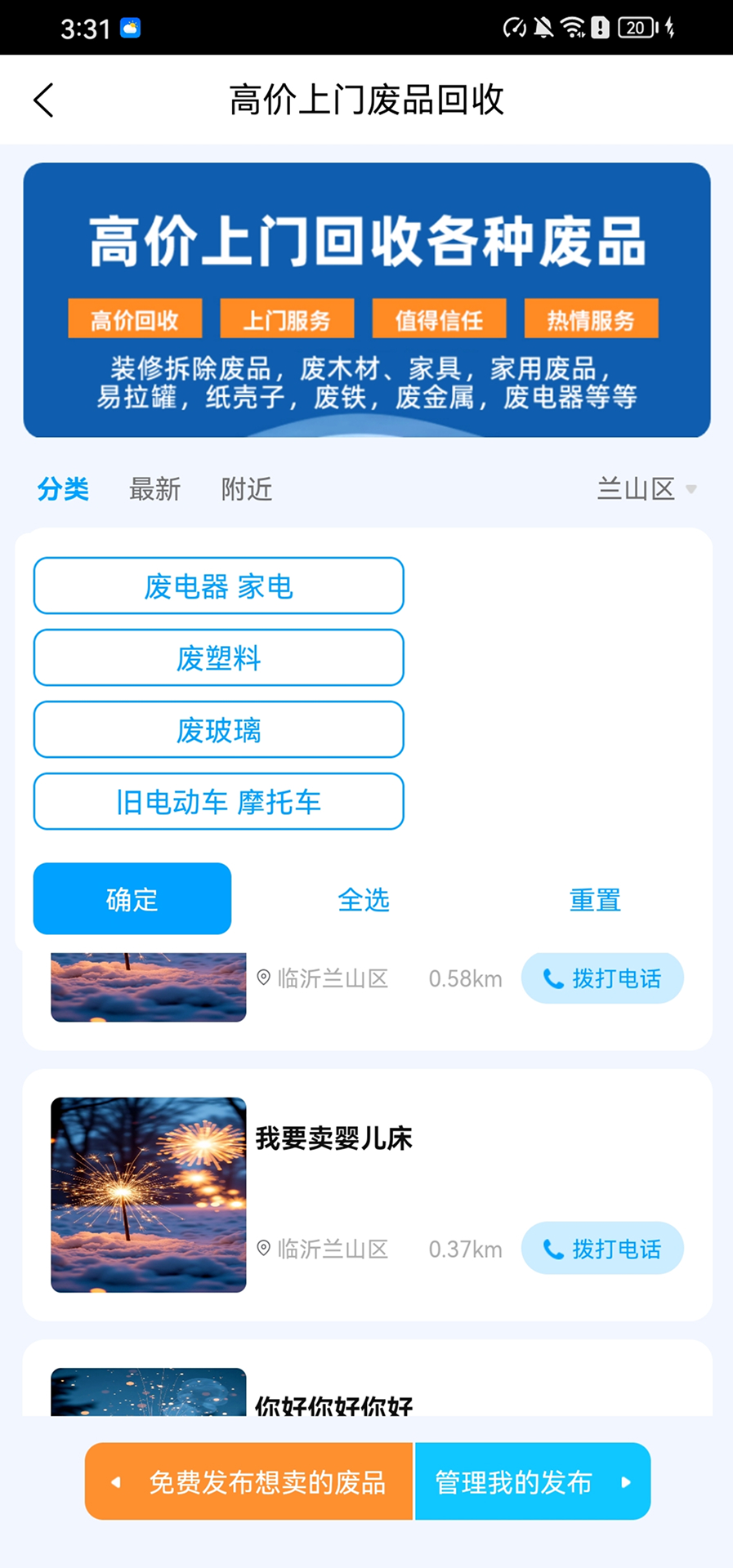Choose the 废塑料 category chip
The width and height of the screenshot is (733, 1568).
[x=218, y=657]
